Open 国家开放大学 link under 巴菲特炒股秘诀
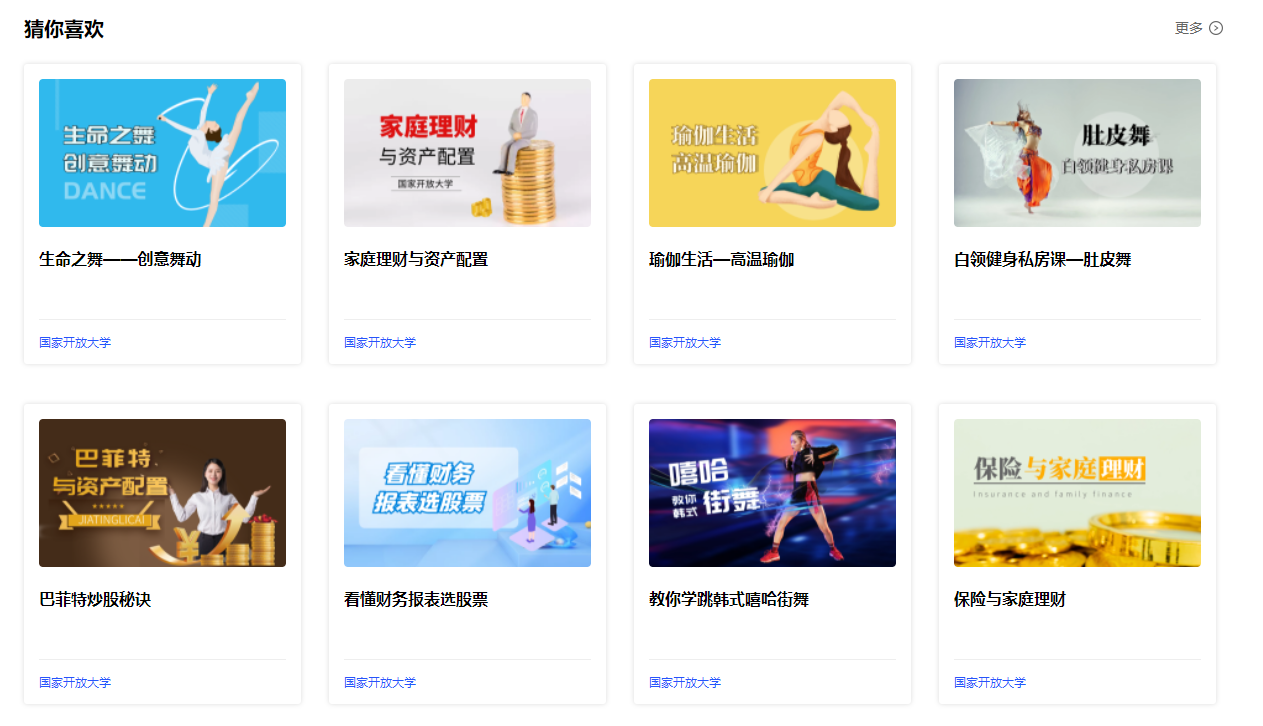Image resolution: width=1263 pixels, height=726 pixels. coord(75,683)
